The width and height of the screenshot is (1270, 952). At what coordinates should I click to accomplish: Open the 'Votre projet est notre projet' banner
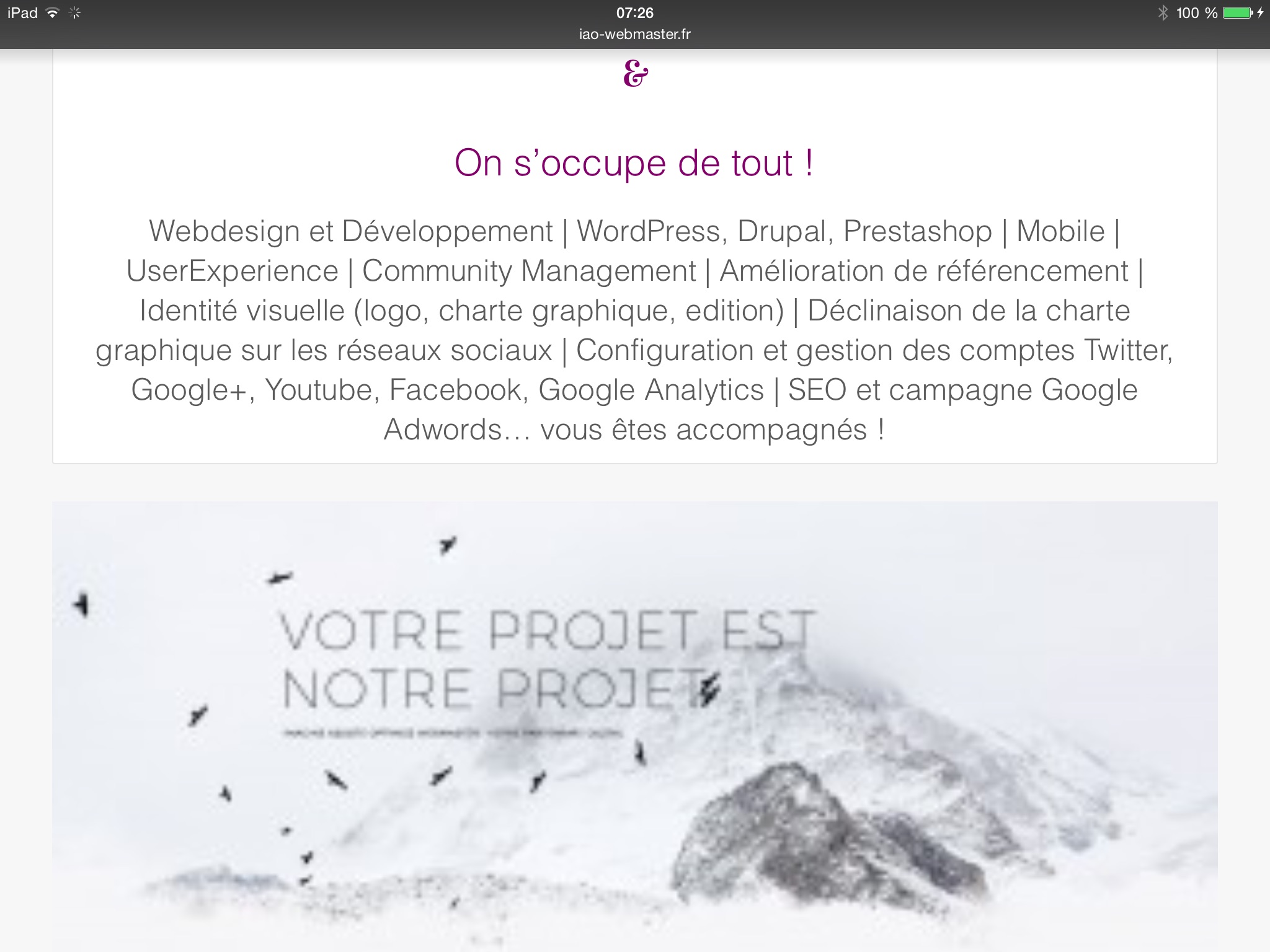pyautogui.click(x=634, y=725)
